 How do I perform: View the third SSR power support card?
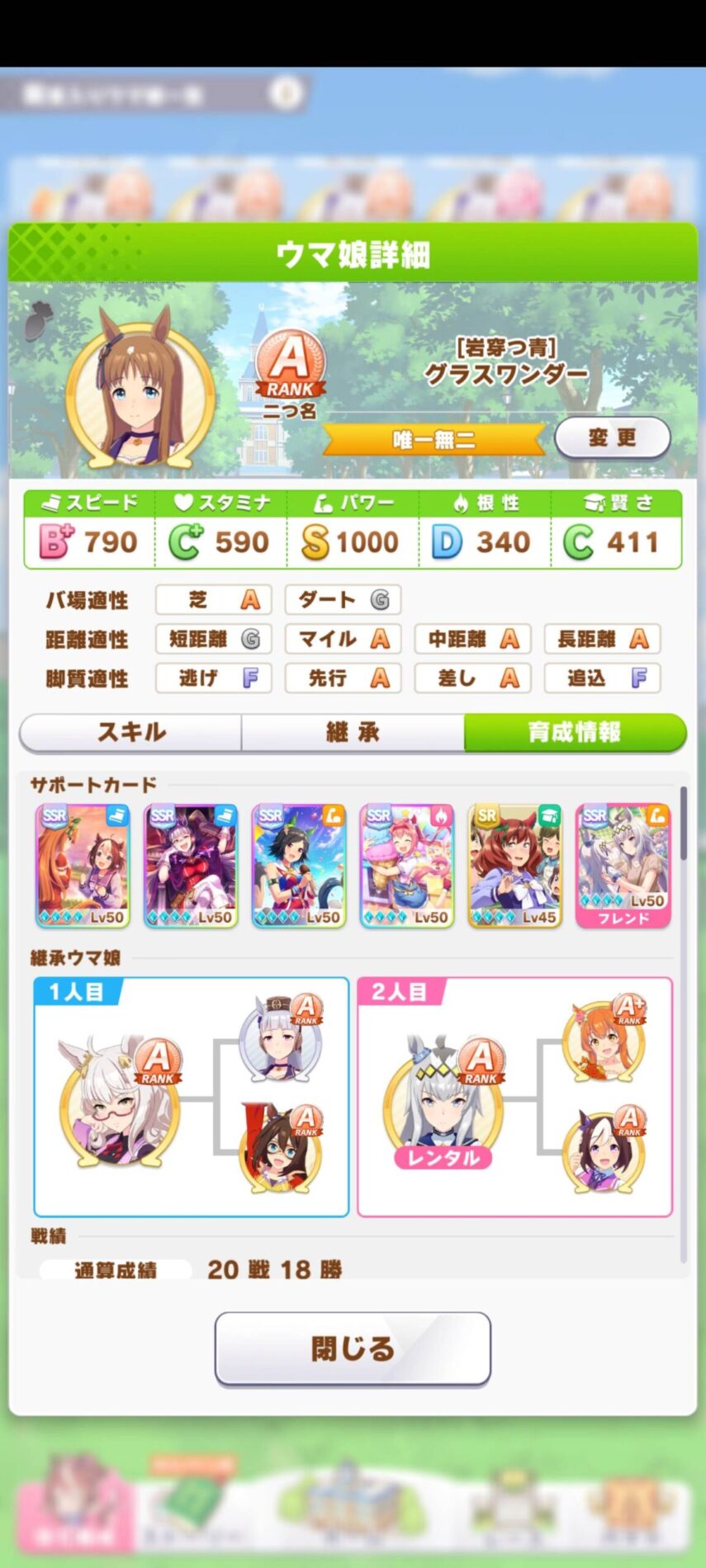pos(298,866)
